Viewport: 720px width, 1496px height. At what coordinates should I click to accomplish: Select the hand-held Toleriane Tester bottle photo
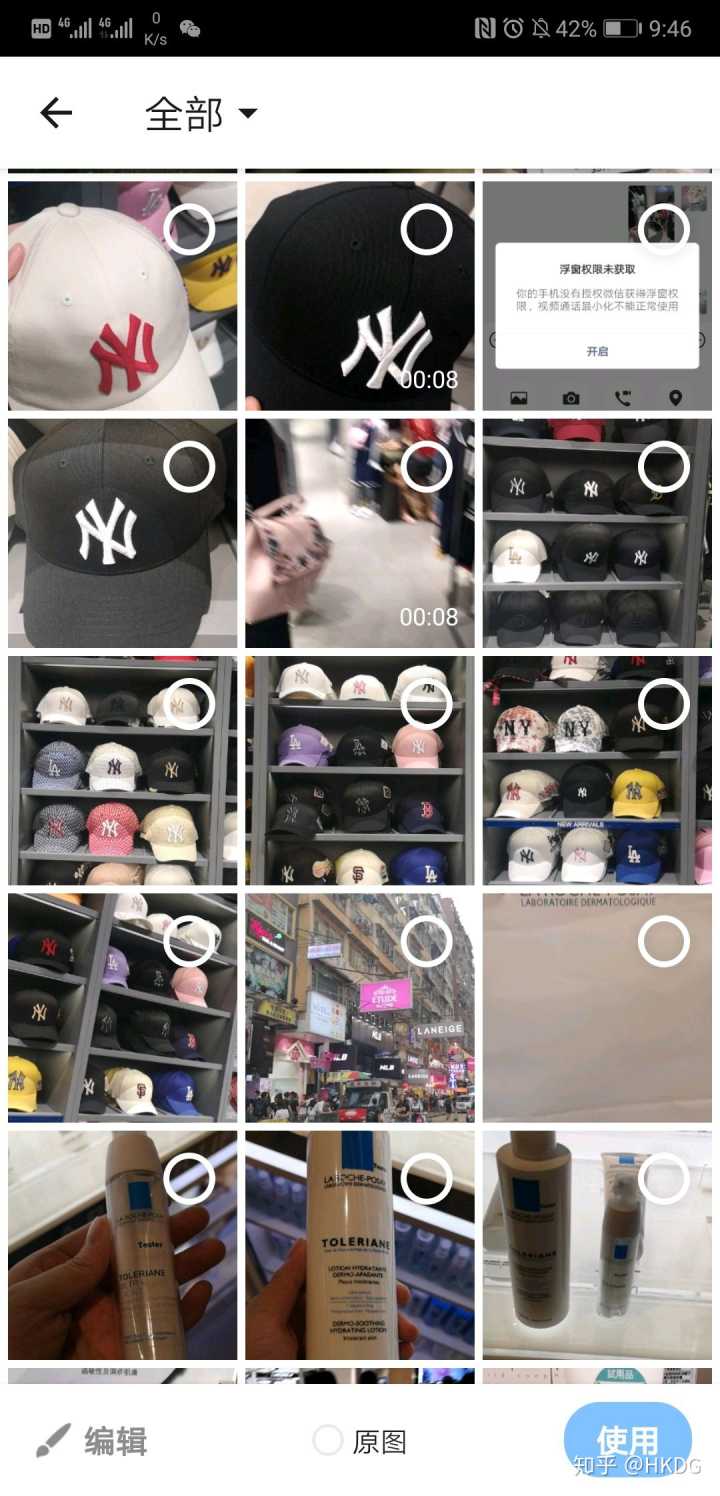coord(189,1178)
